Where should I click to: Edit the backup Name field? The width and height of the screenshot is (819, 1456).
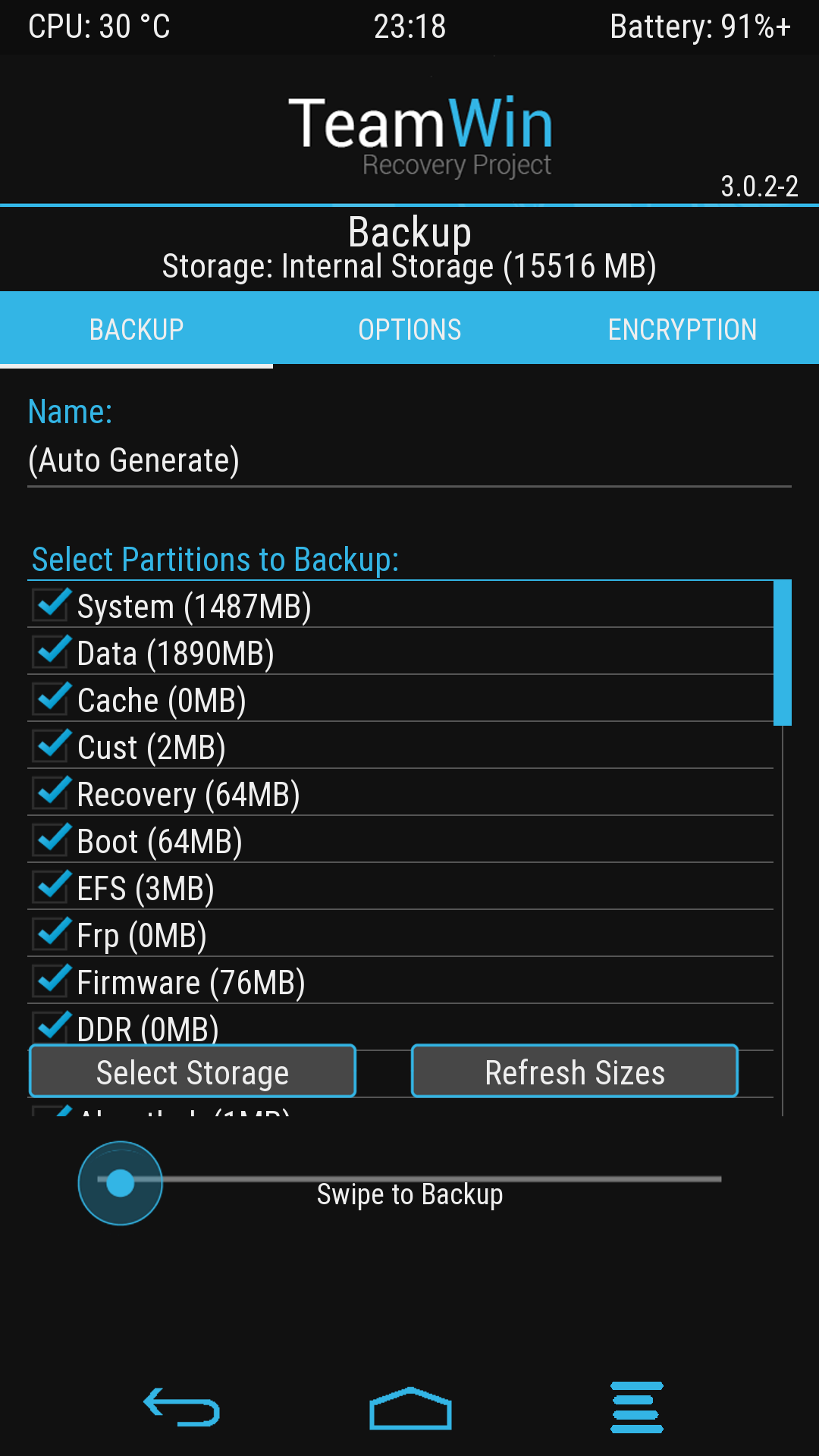point(409,461)
